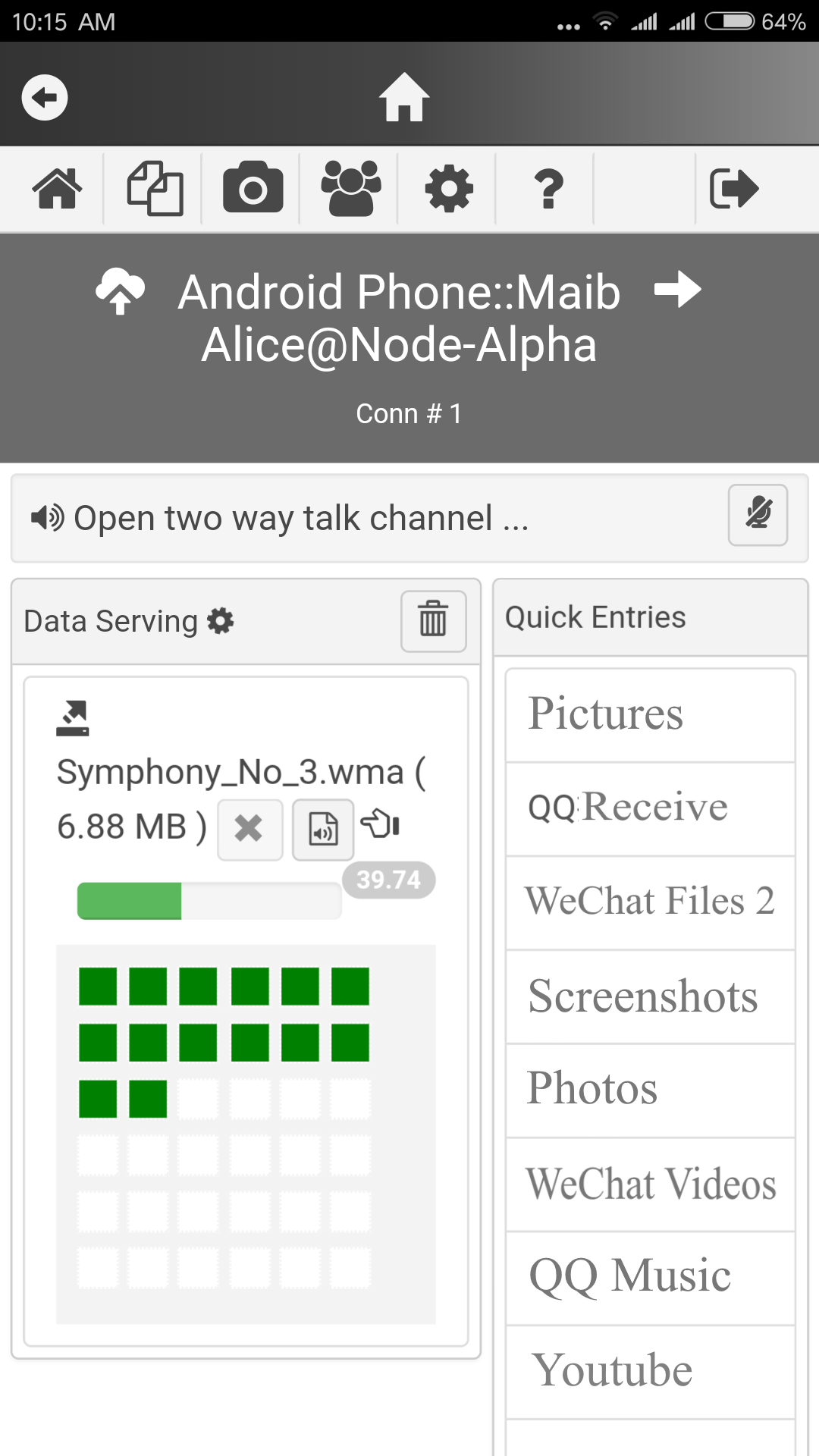The image size is (819, 1456).
Task: Select the QQ Music quick entry
Action: tap(650, 1277)
